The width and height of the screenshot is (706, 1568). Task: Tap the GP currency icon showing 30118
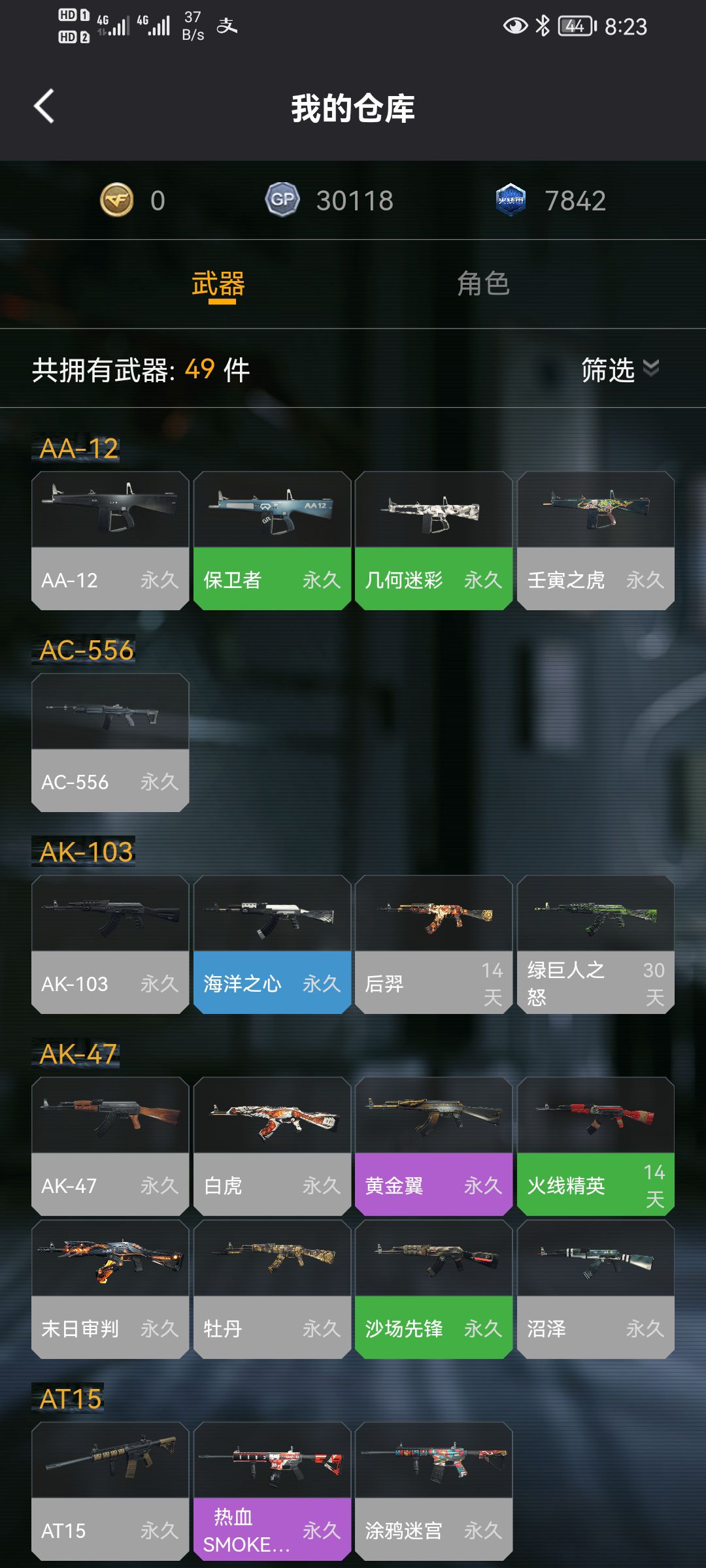coord(280,201)
